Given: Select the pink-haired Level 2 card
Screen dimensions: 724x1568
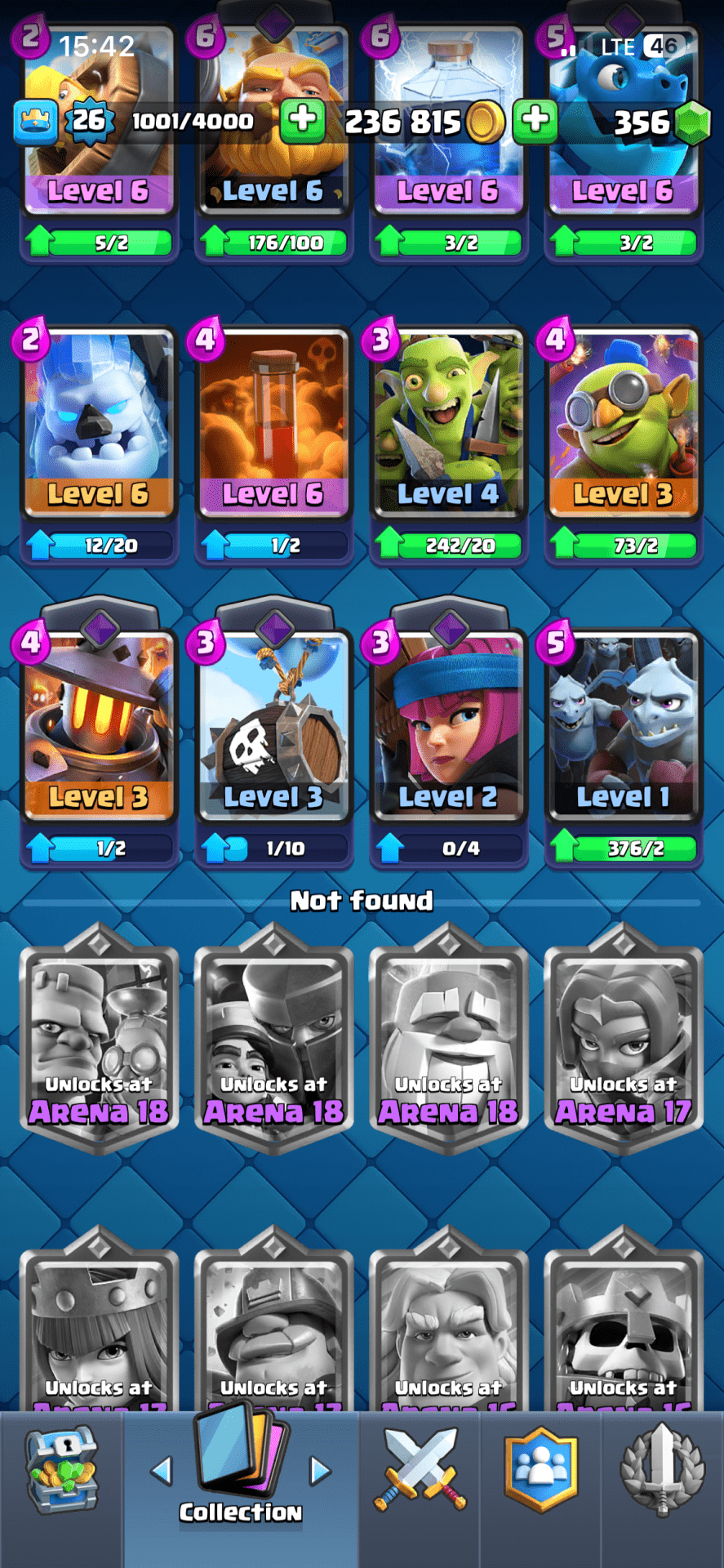Looking at the screenshot, I should [x=447, y=727].
